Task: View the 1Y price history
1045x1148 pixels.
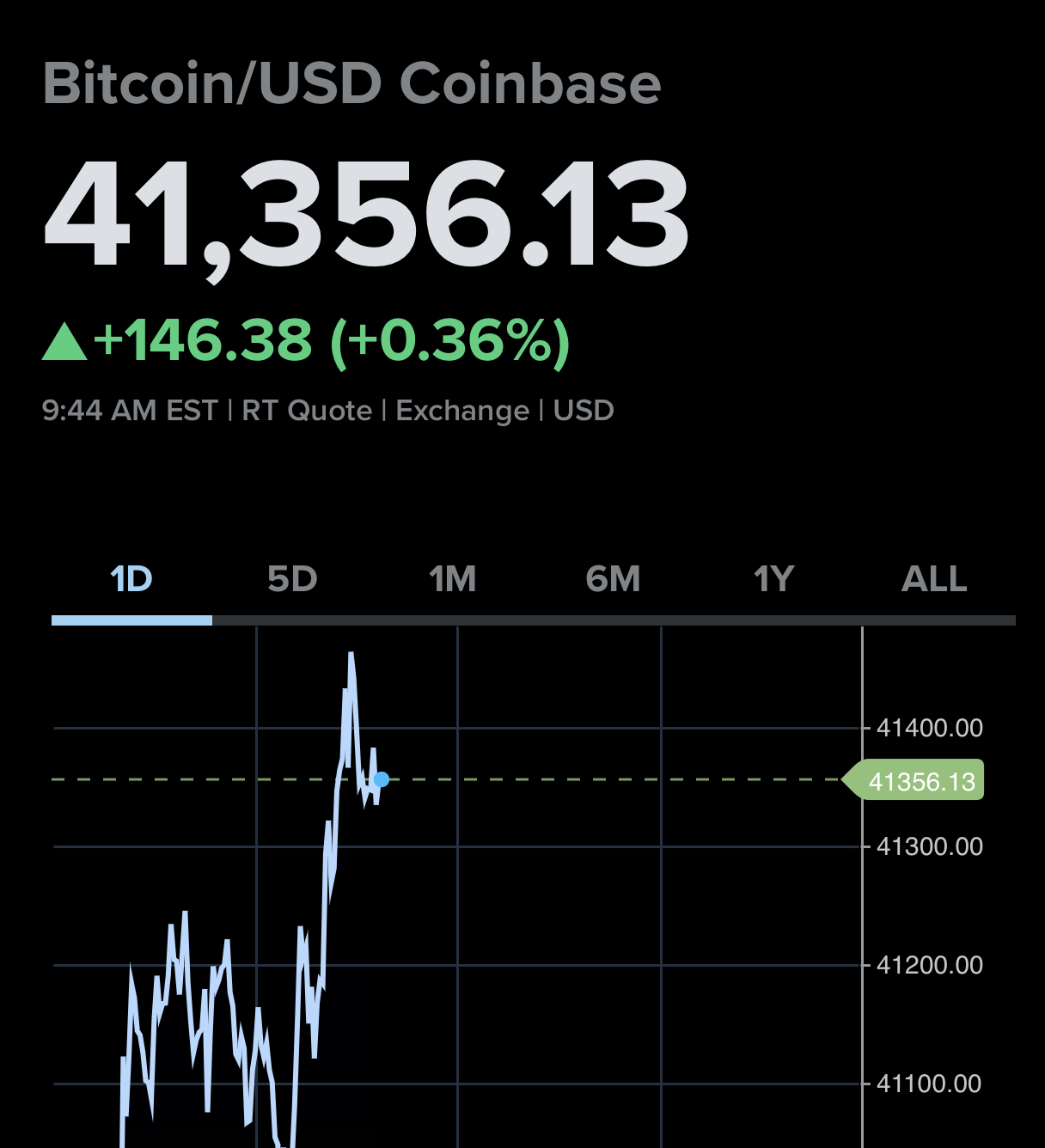Action: click(x=772, y=579)
